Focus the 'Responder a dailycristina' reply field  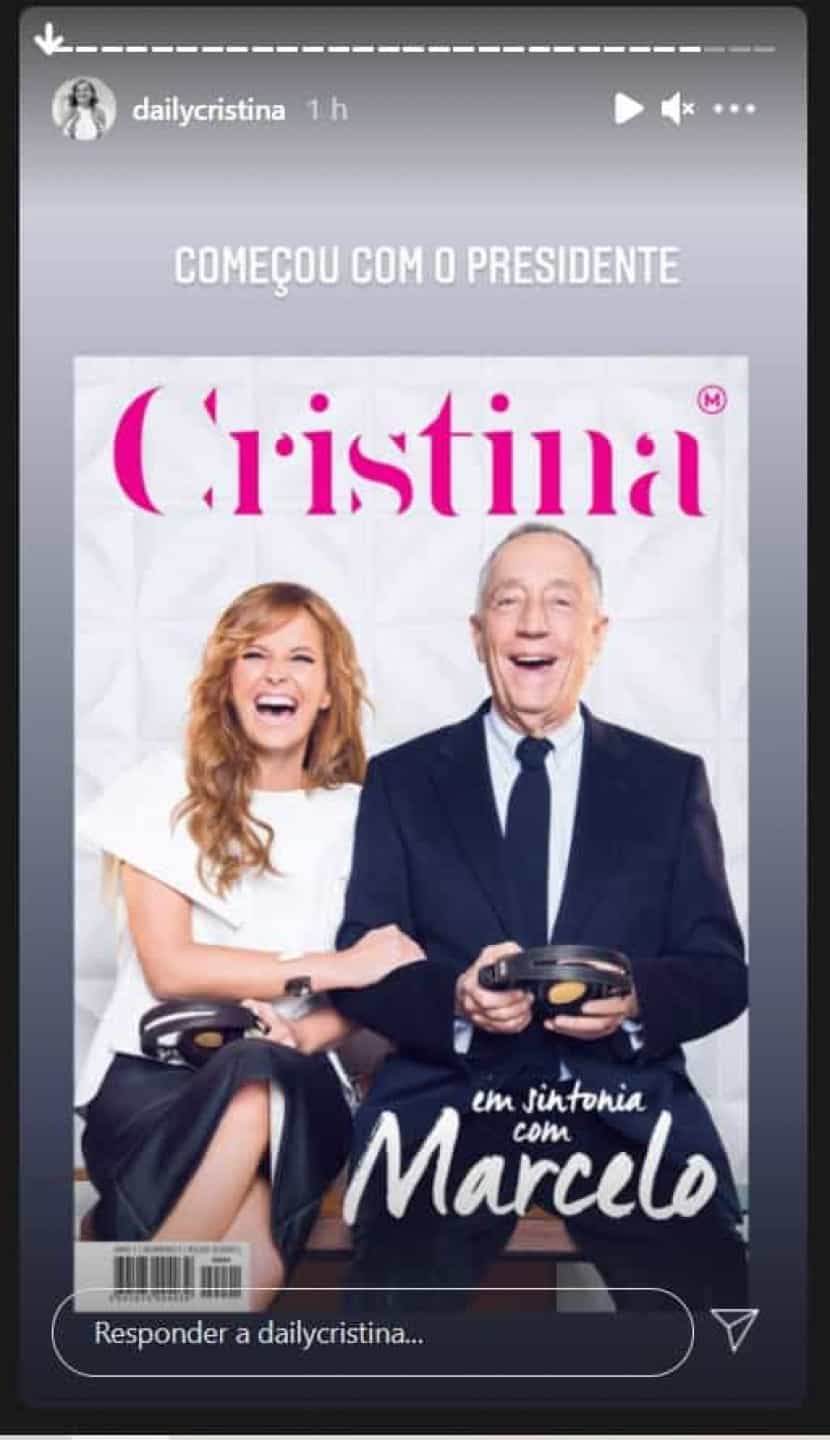[372, 1333]
